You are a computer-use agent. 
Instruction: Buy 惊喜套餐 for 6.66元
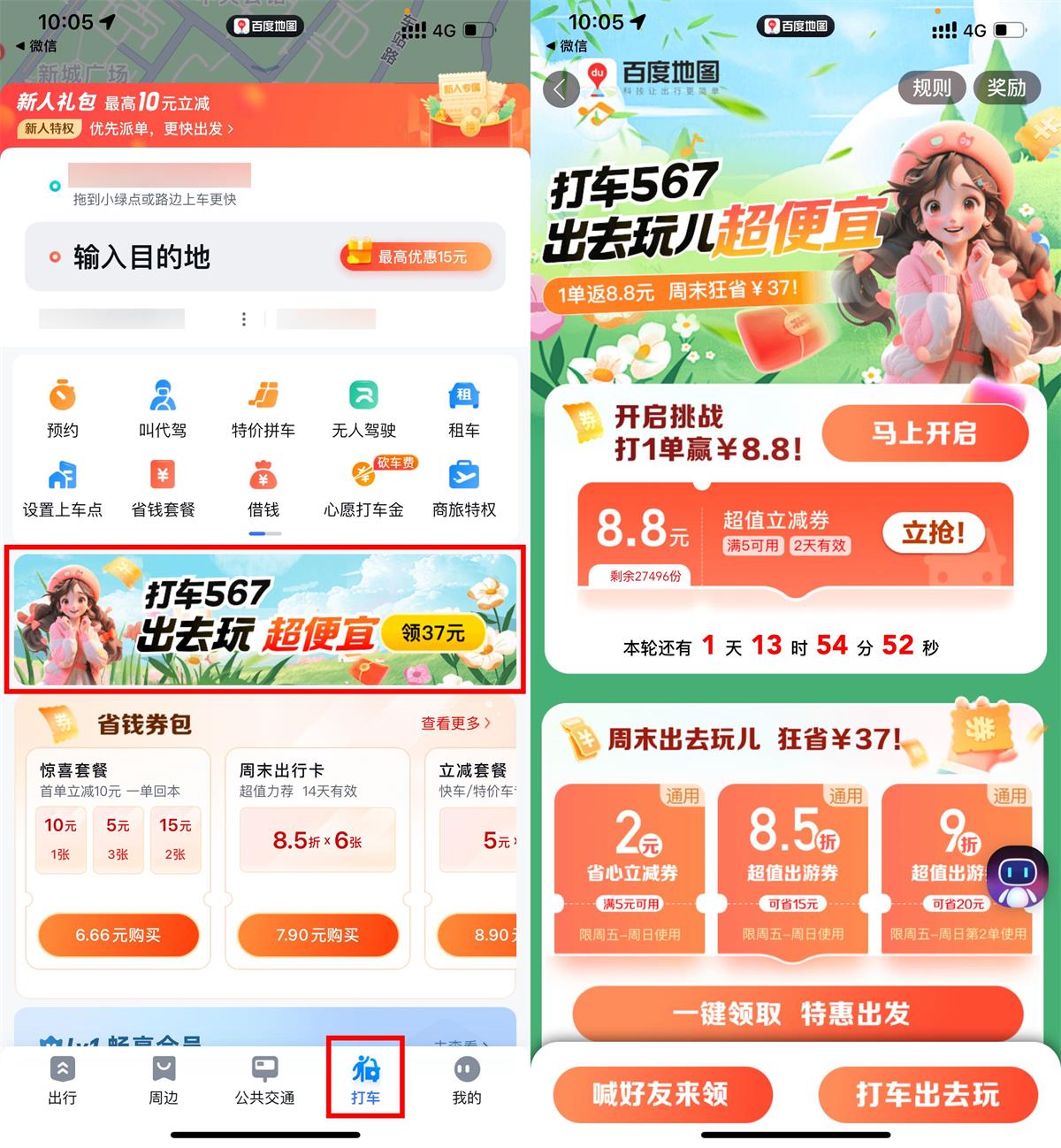tap(118, 935)
